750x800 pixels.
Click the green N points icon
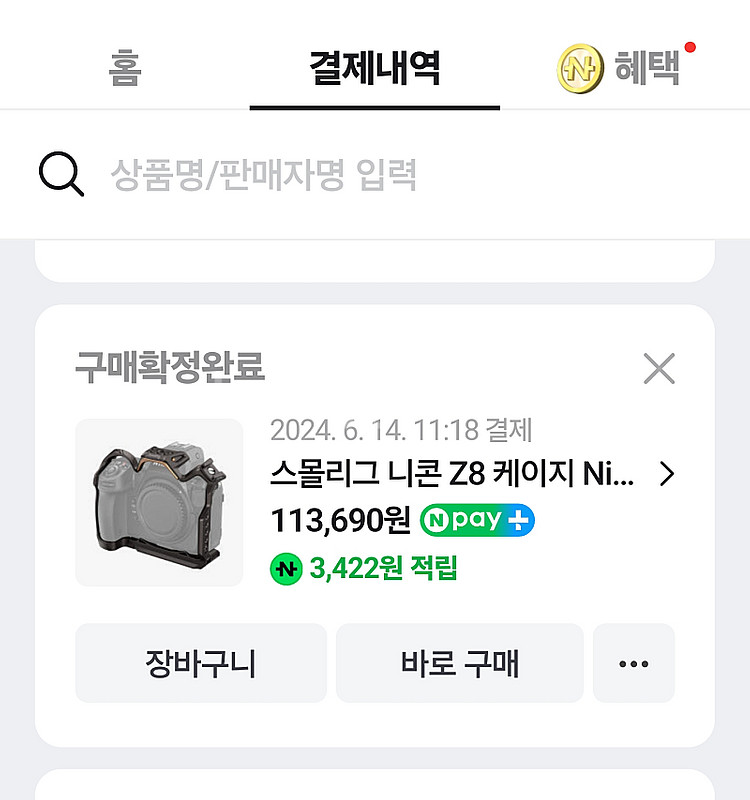point(287,567)
